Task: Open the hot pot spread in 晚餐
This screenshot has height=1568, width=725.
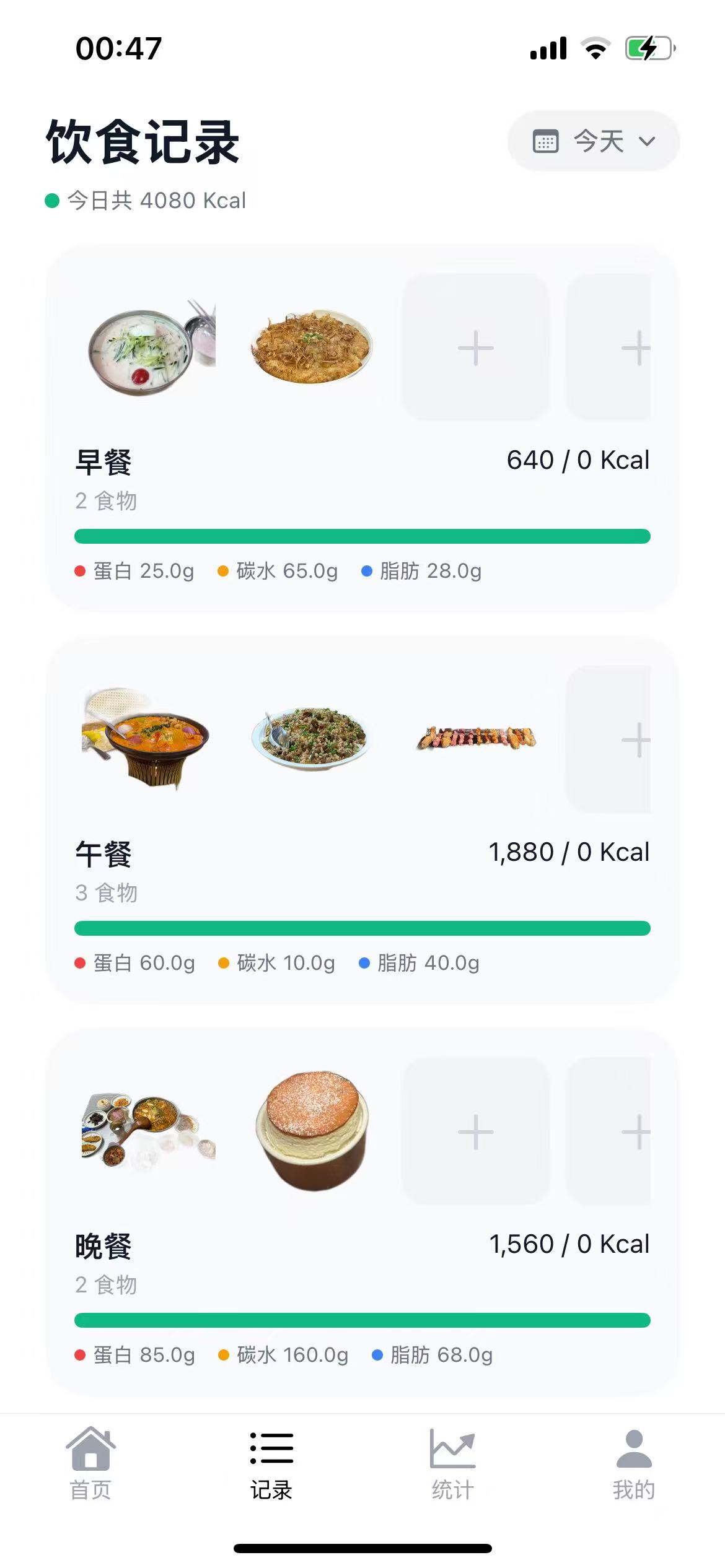Action: (x=147, y=1130)
